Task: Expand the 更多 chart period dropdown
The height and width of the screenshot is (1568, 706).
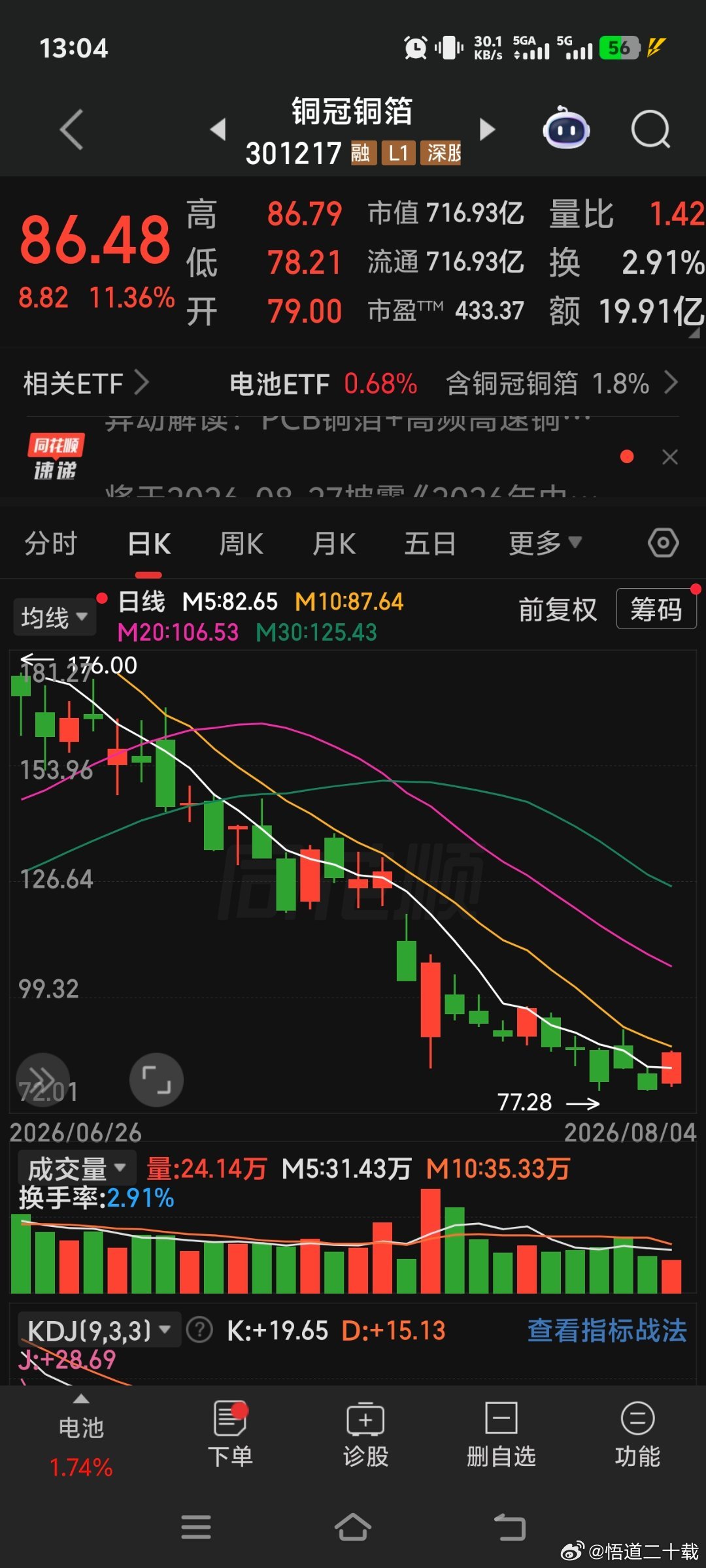Action: pyautogui.click(x=545, y=543)
